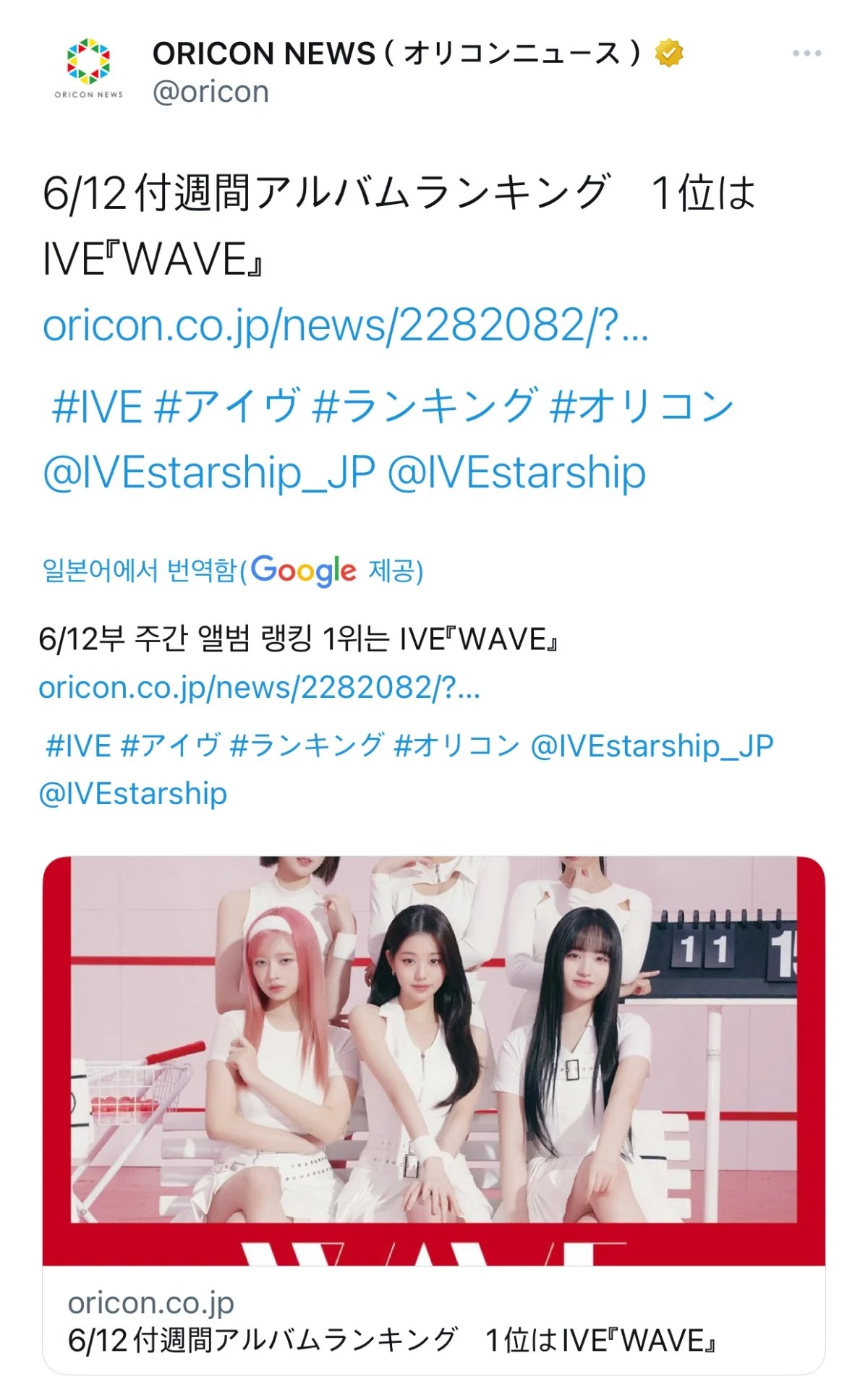Open the #ランキング hashtag in original tweet
The height and width of the screenshot is (1400, 868).
click(x=425, y=406)
